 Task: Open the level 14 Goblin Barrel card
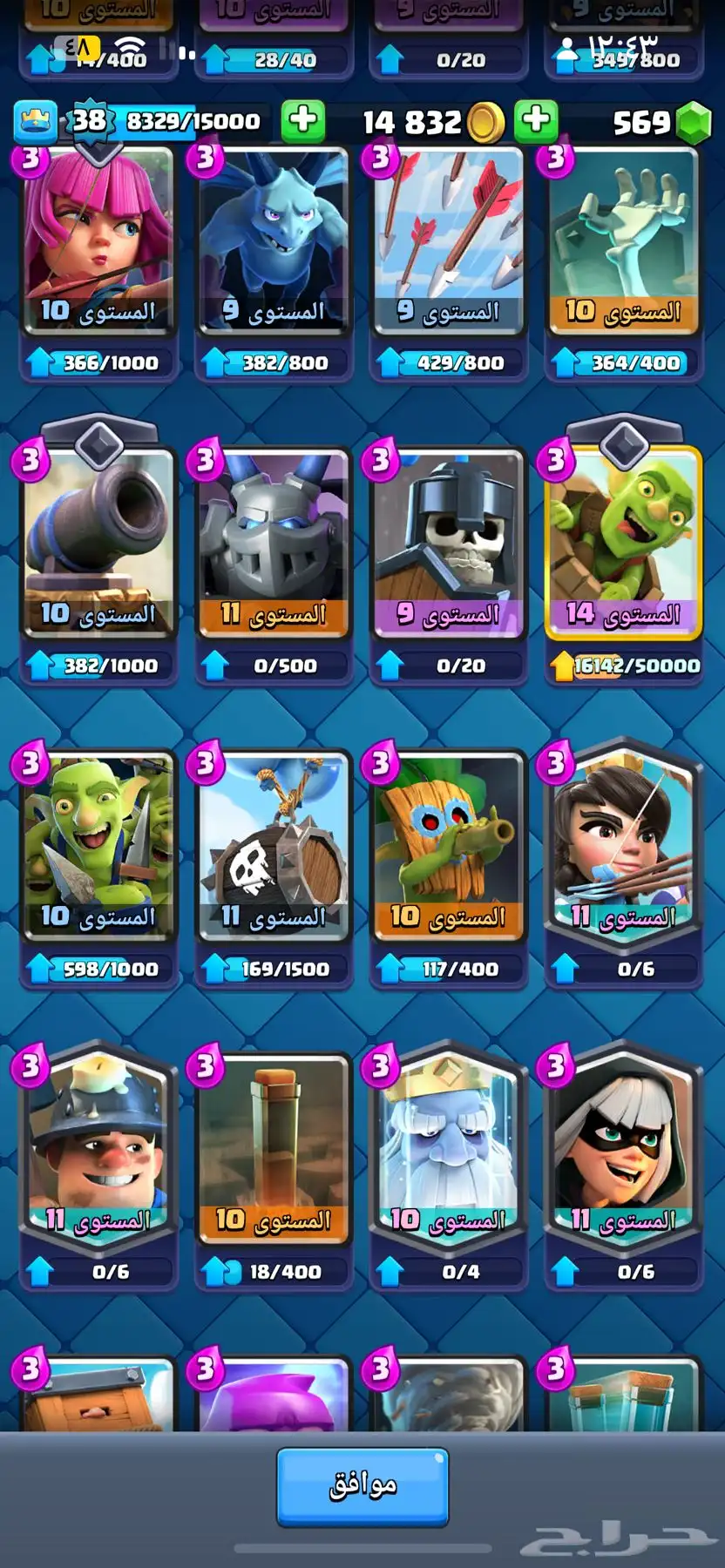[x=624, y=542]
